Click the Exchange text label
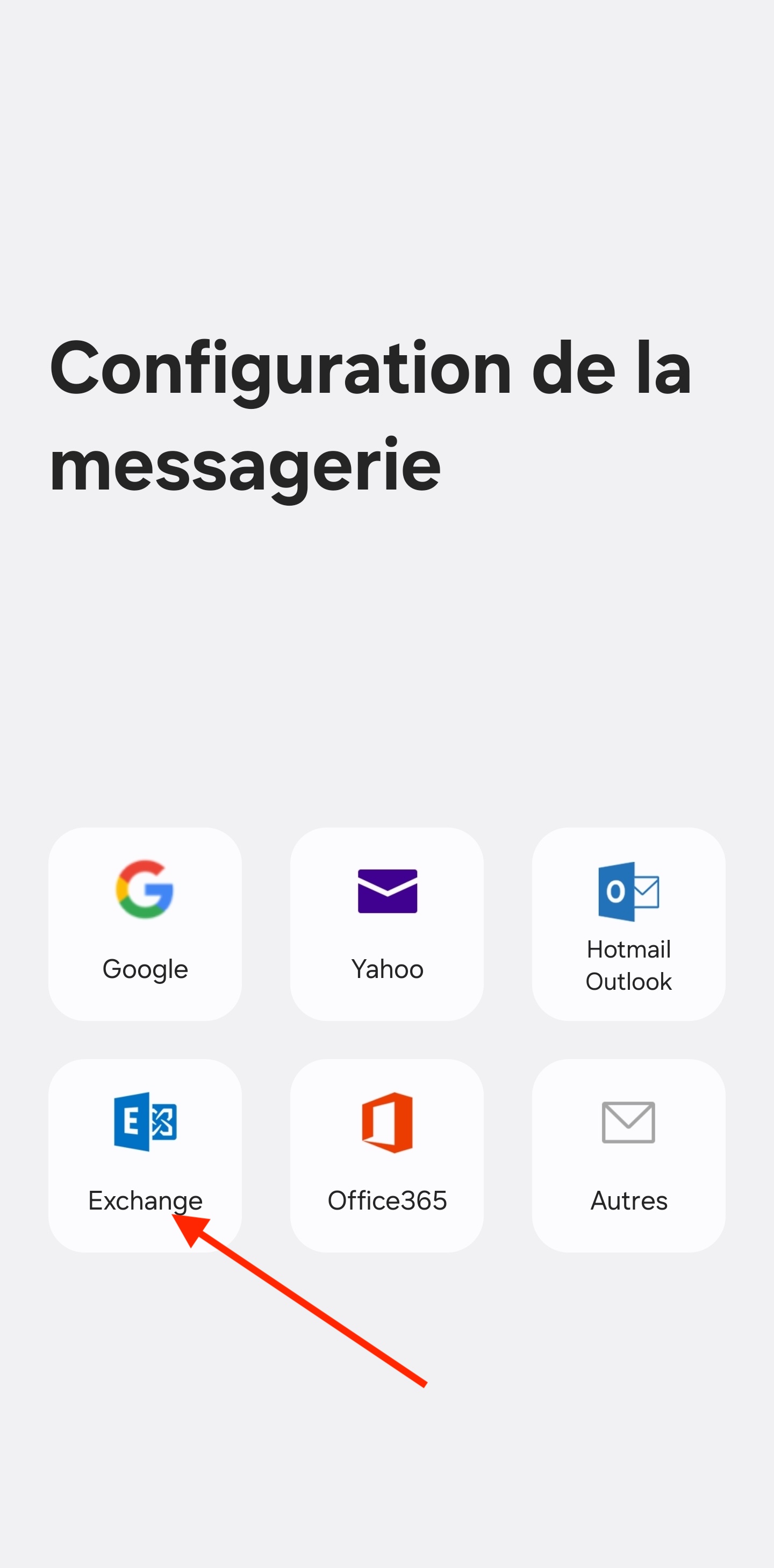The image size is (774, 1568). tap(145, 1200)
